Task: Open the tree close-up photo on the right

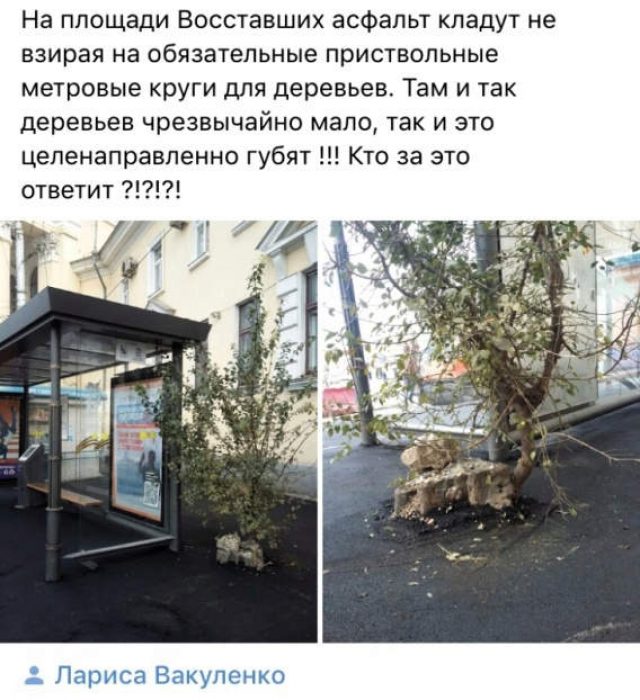Action: tap(480, 430)
